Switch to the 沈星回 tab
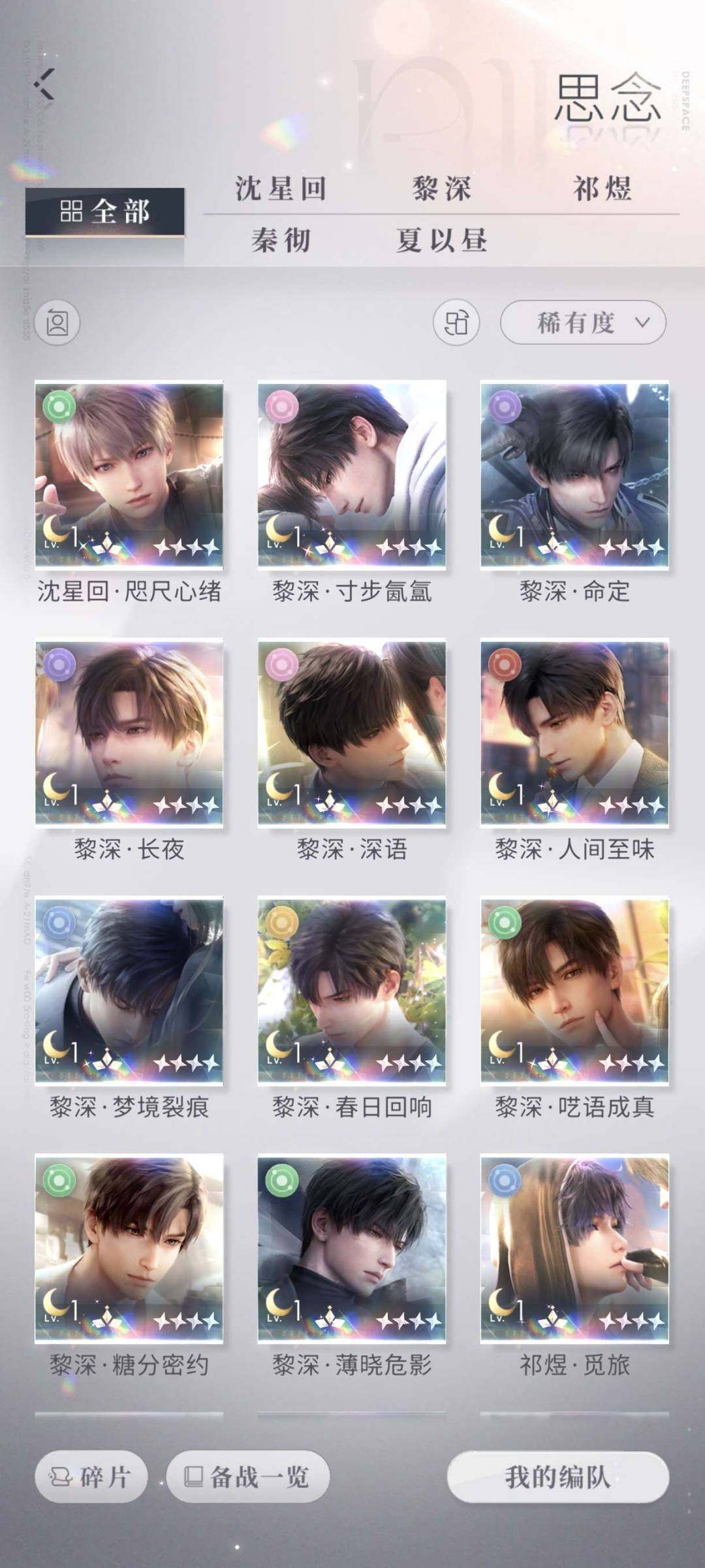The width and height of the screenshot is (705, 1568). pyautogui.click(x=281, y=189)
